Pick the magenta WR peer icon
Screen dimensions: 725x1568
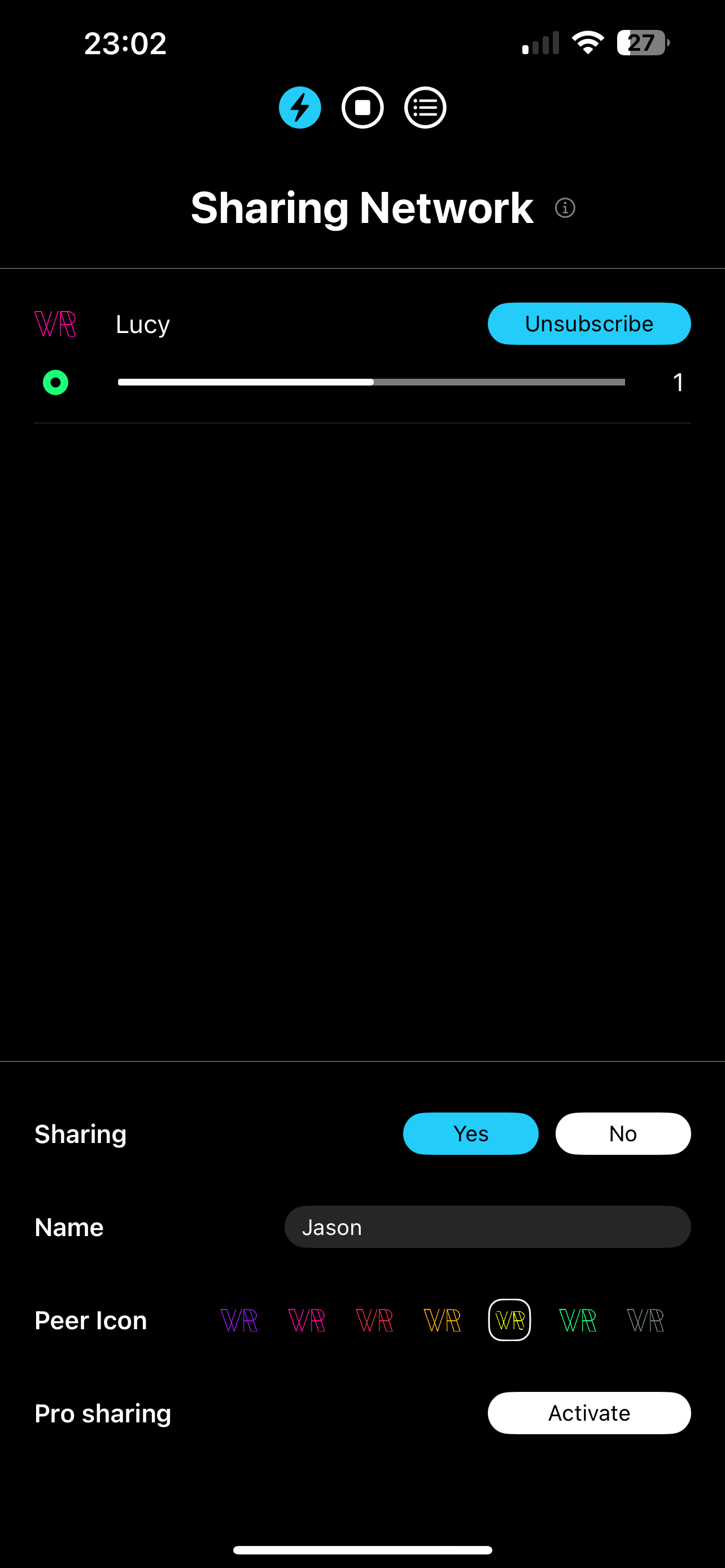tap(307, 1320)
